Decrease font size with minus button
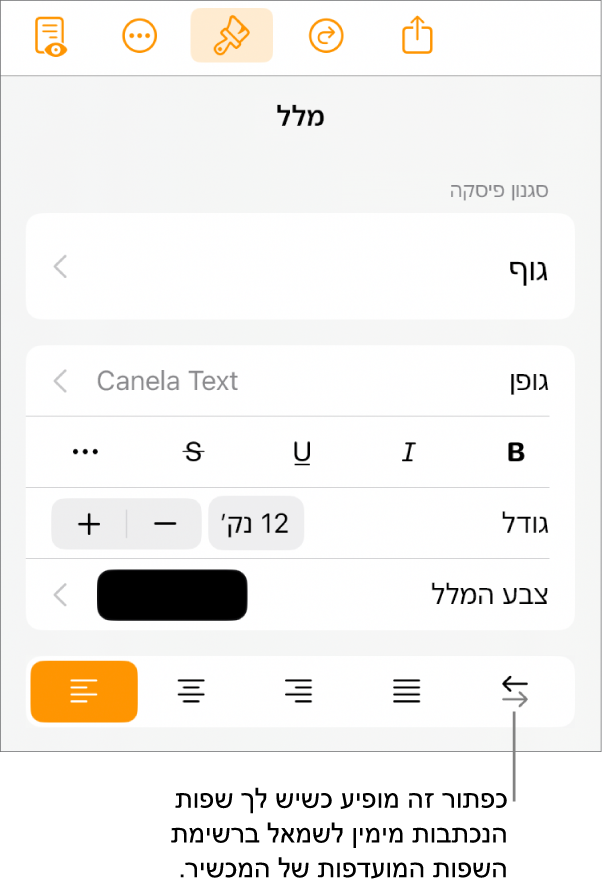The height and width of the screenshot is (889, 603). point(166,524)
